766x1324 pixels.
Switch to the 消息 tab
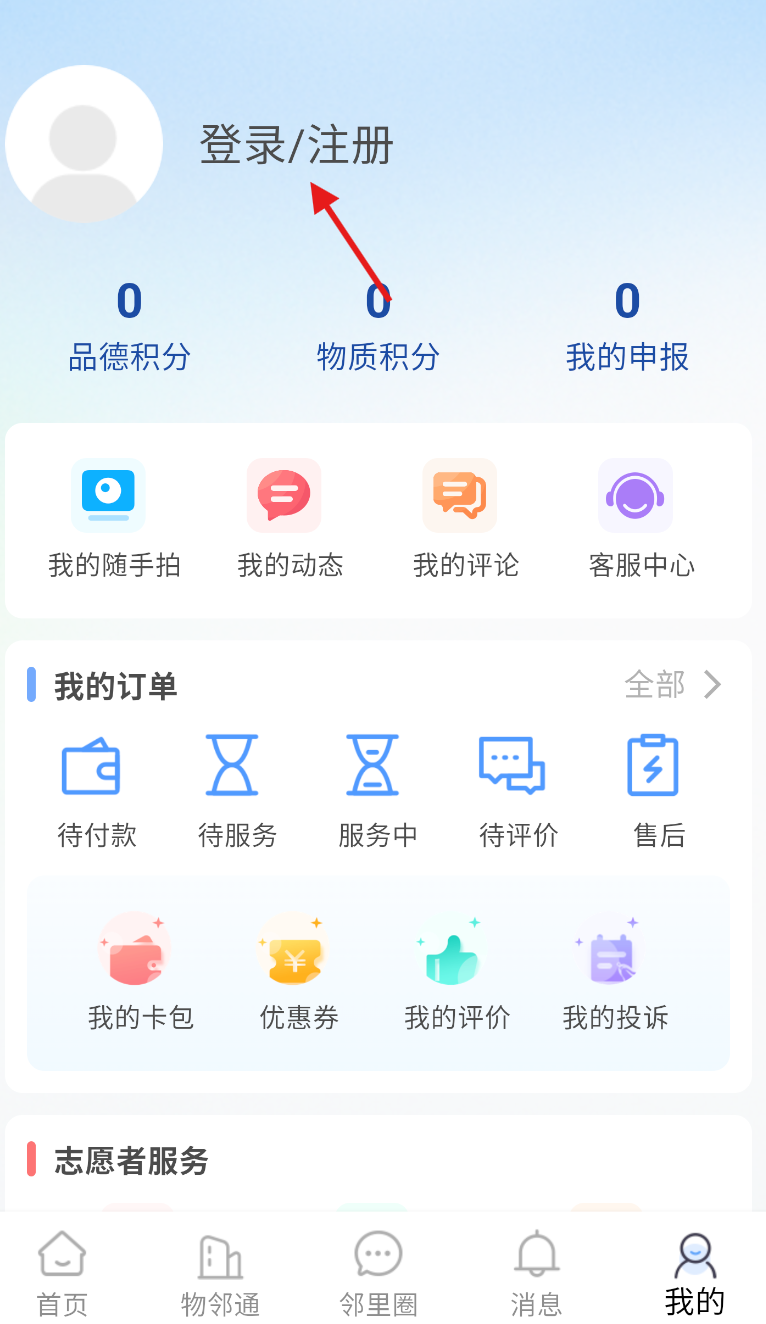[x=537, y=1272]
